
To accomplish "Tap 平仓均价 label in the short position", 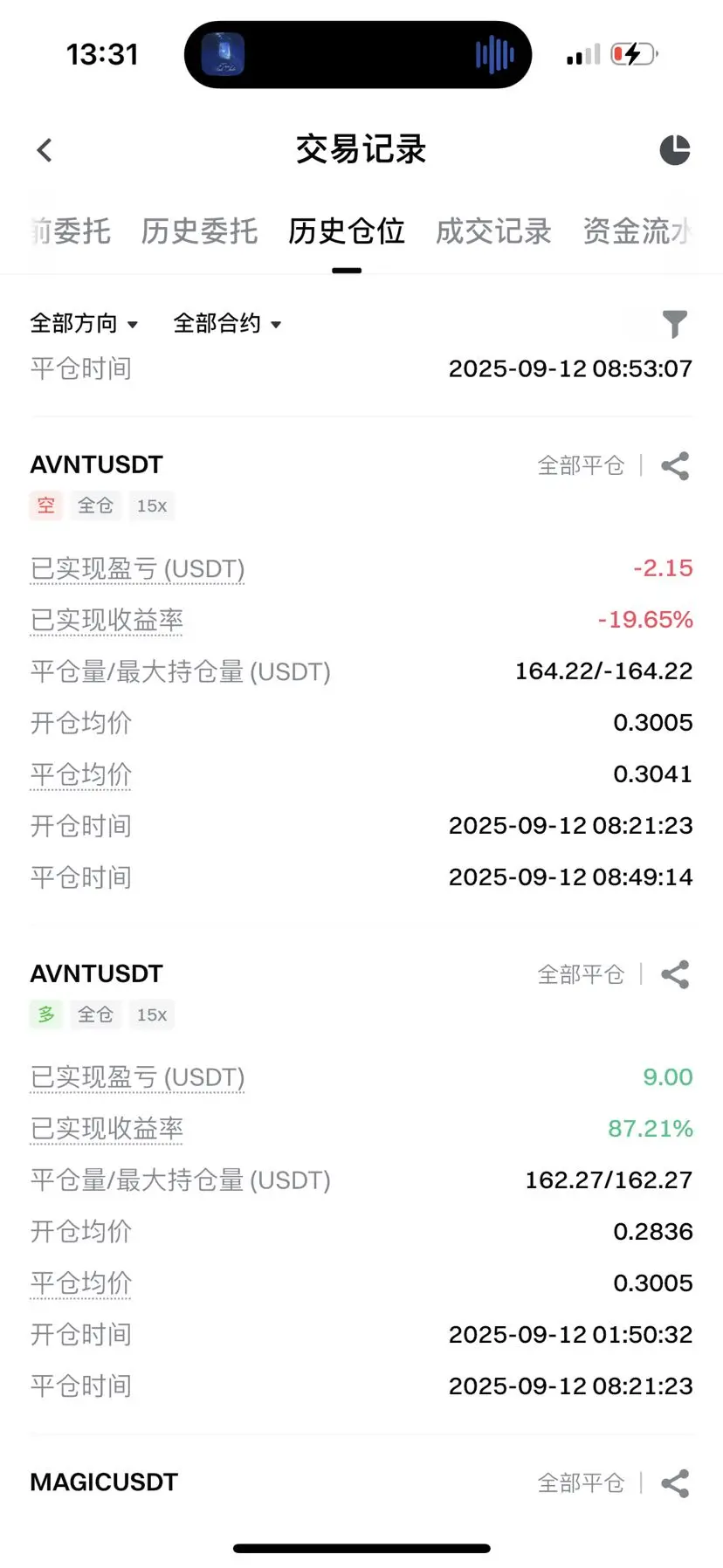I will coord(80,774).
